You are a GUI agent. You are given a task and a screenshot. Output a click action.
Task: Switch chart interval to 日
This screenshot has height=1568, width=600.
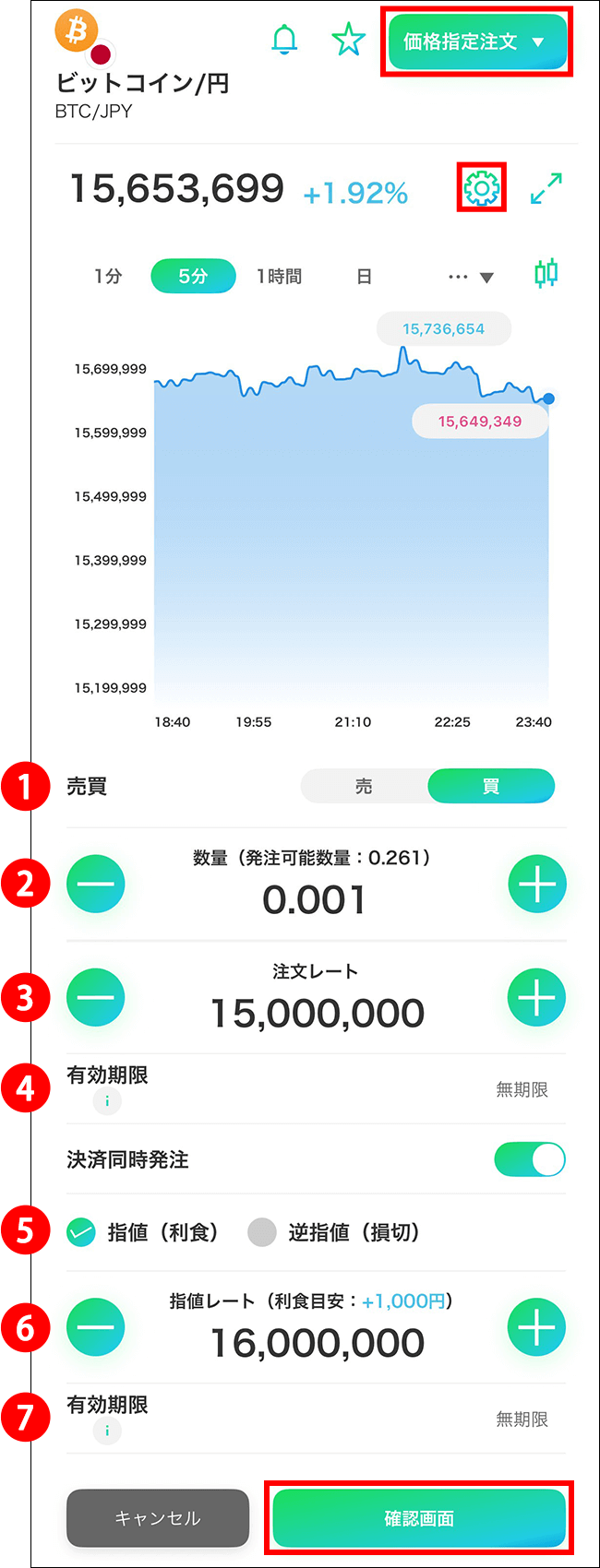point(364,276)
